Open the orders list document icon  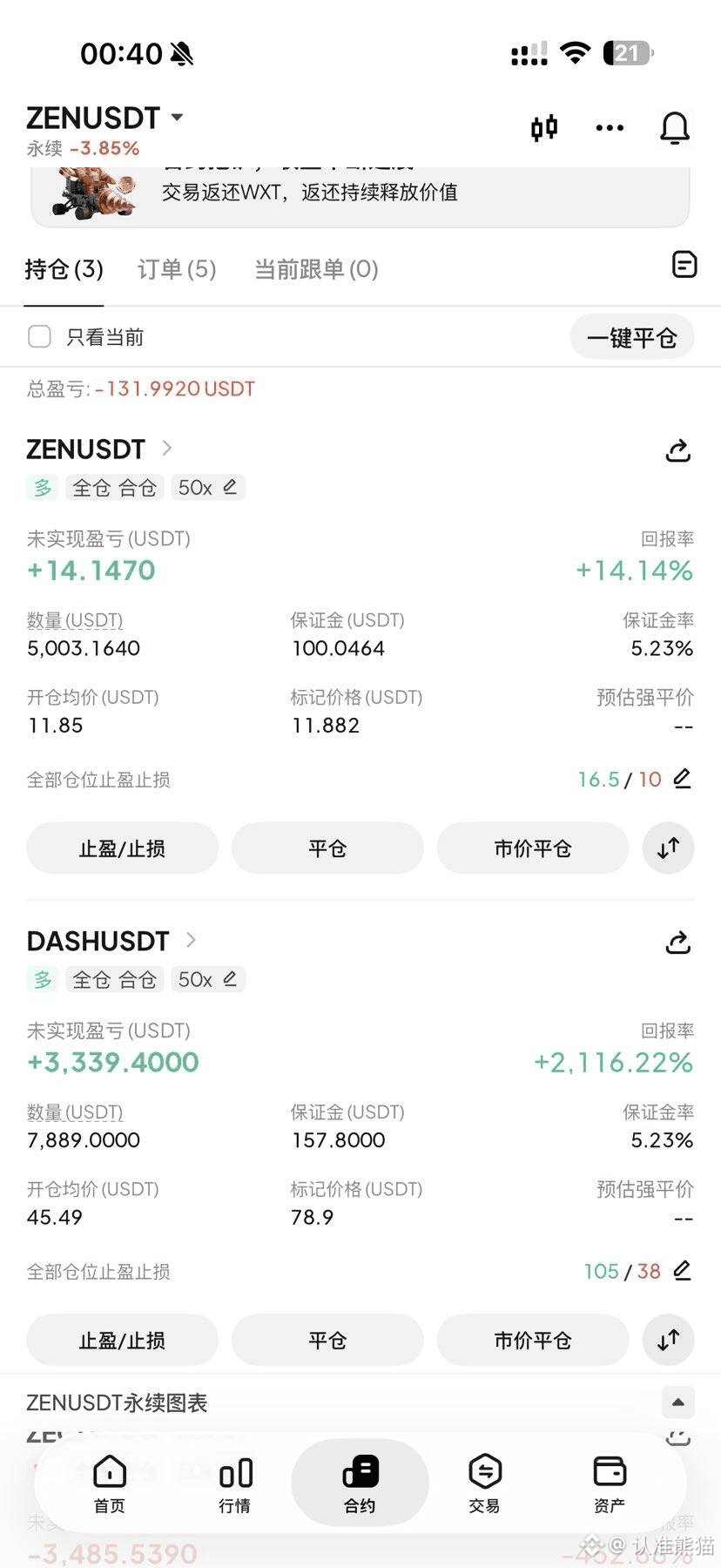pos(684,266)
